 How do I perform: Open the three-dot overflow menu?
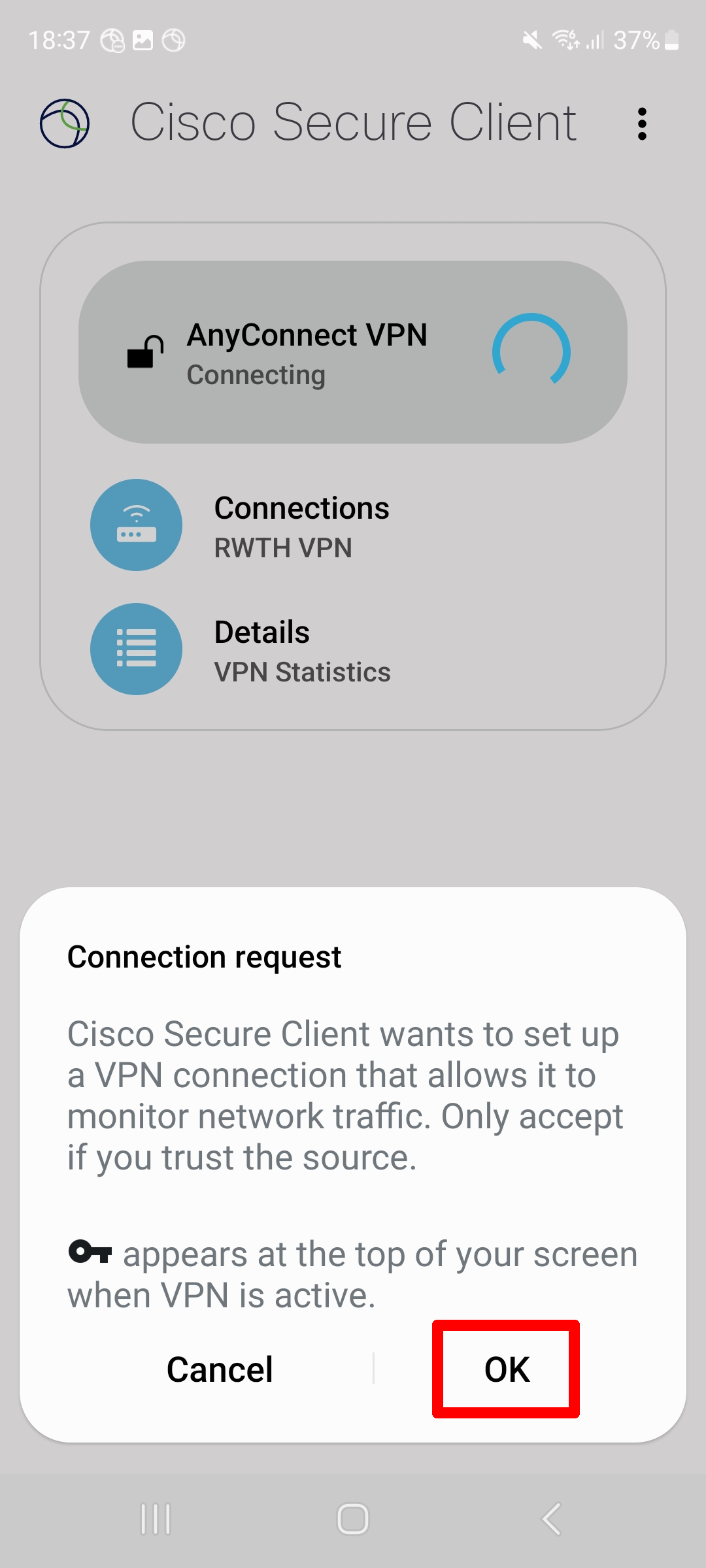pos(642,123)
